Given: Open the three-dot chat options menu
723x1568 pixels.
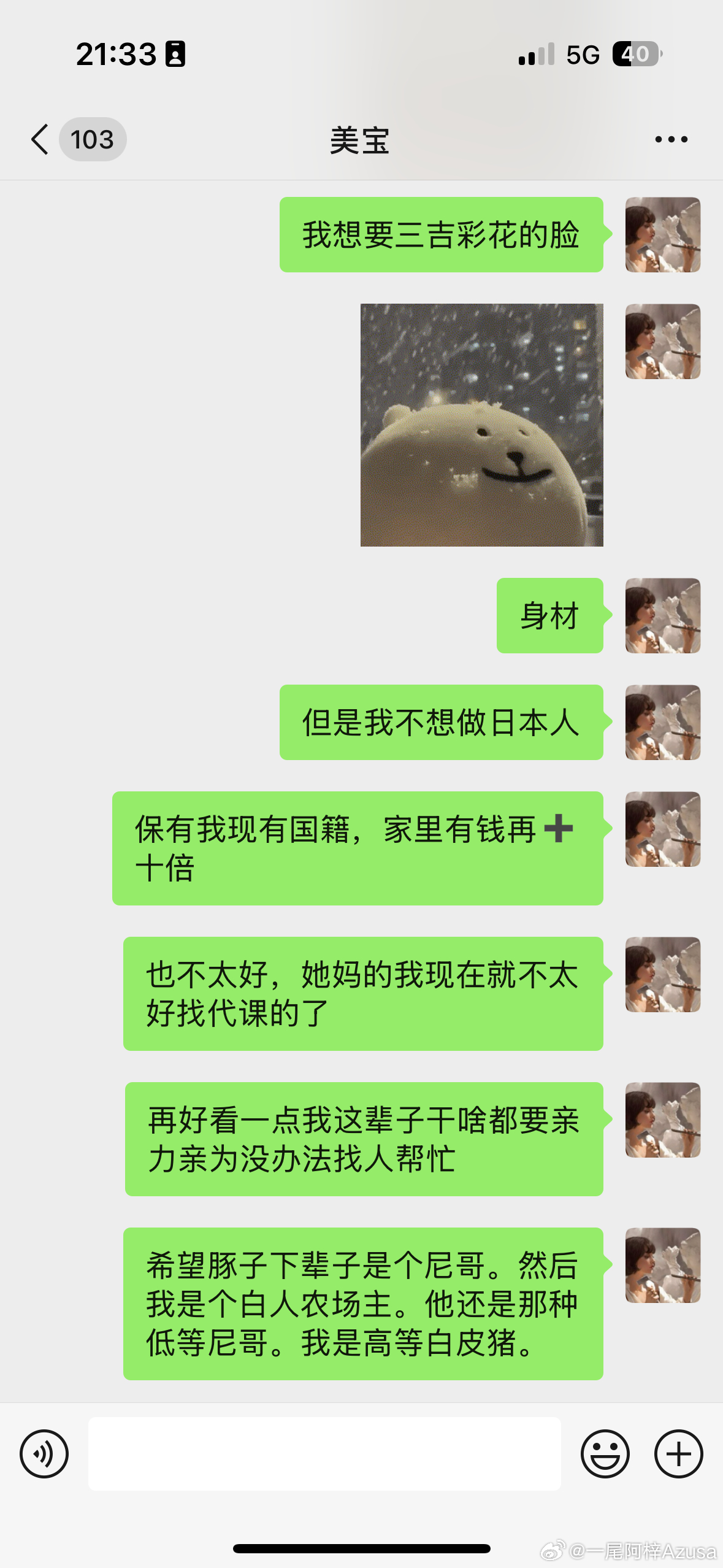Looking at the screenshot, I should pyautogui.click(x=671, y=139).
